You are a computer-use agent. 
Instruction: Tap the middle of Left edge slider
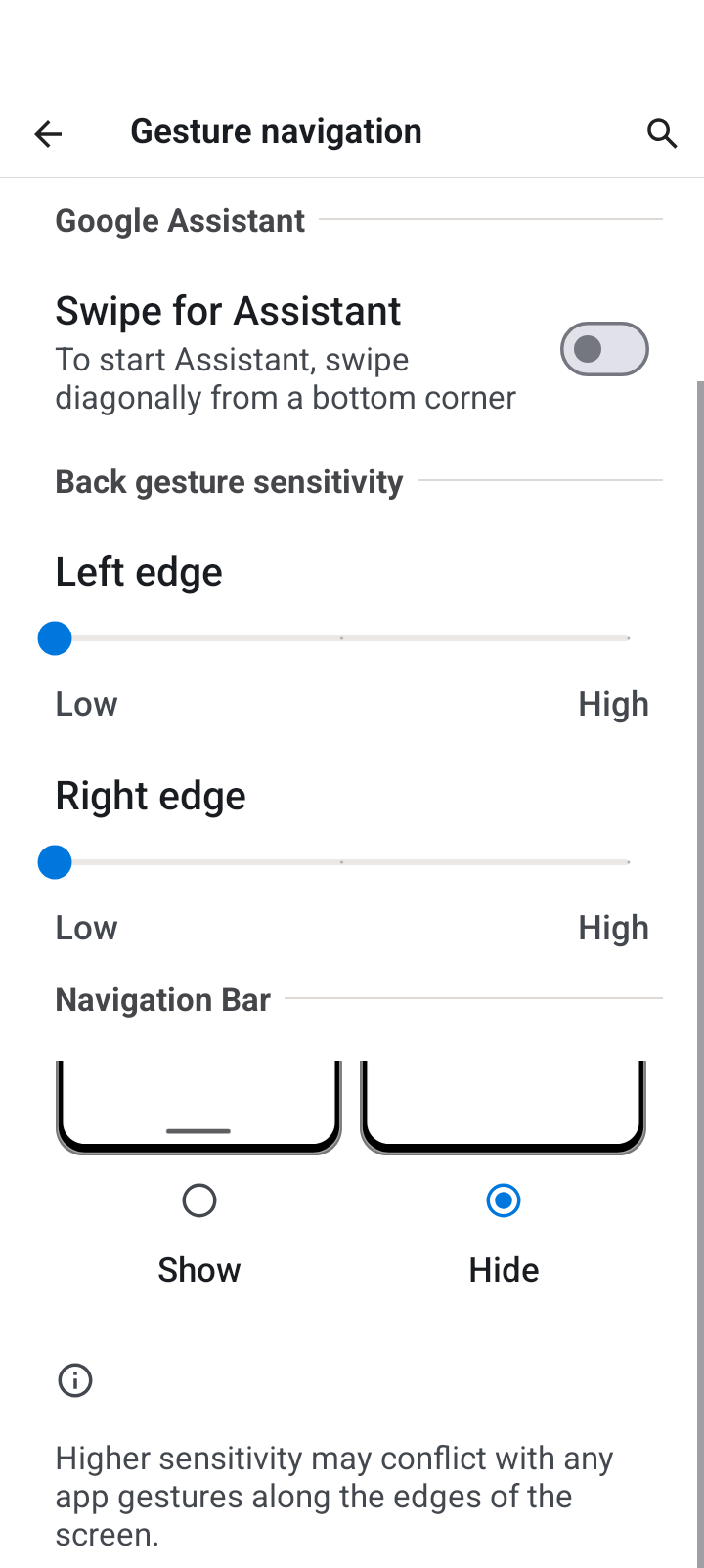click(x=341, y=638)
